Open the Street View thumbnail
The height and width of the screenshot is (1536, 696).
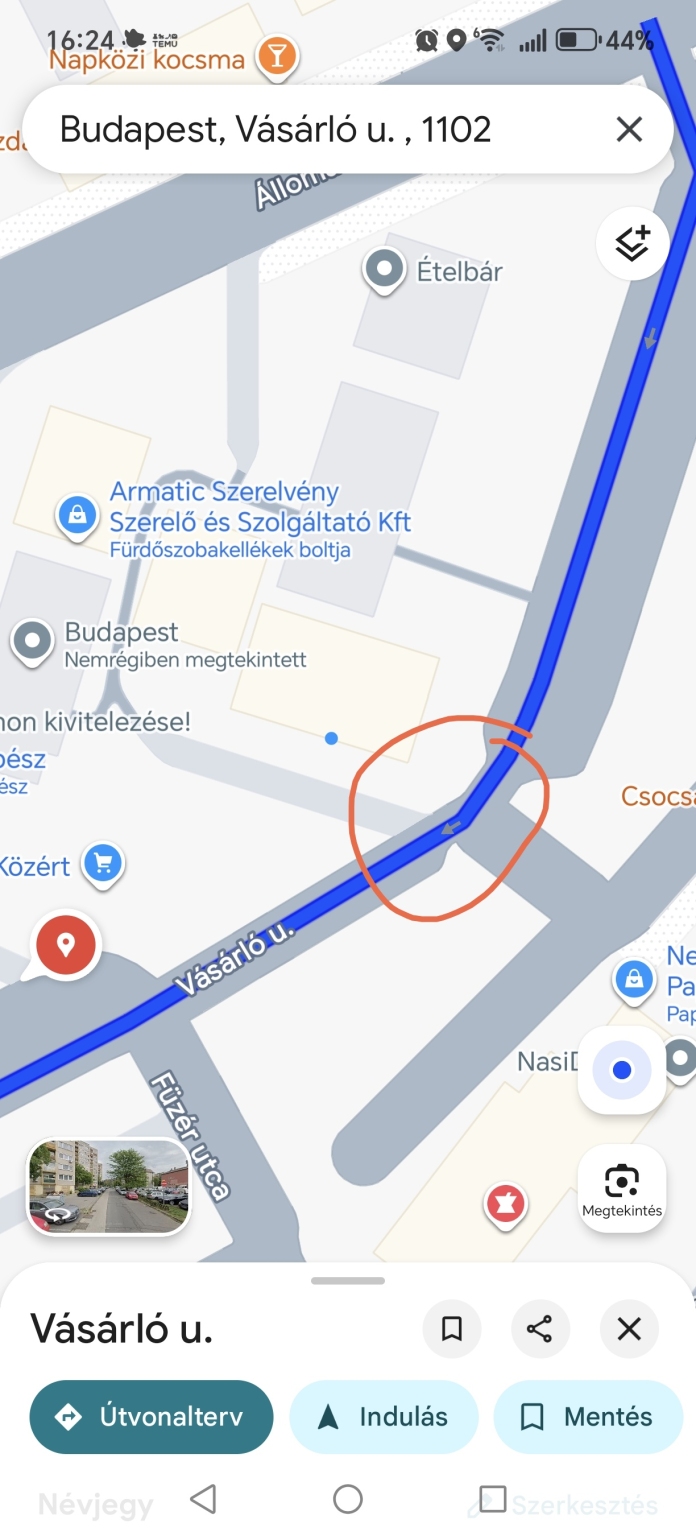pos(108,1187)
